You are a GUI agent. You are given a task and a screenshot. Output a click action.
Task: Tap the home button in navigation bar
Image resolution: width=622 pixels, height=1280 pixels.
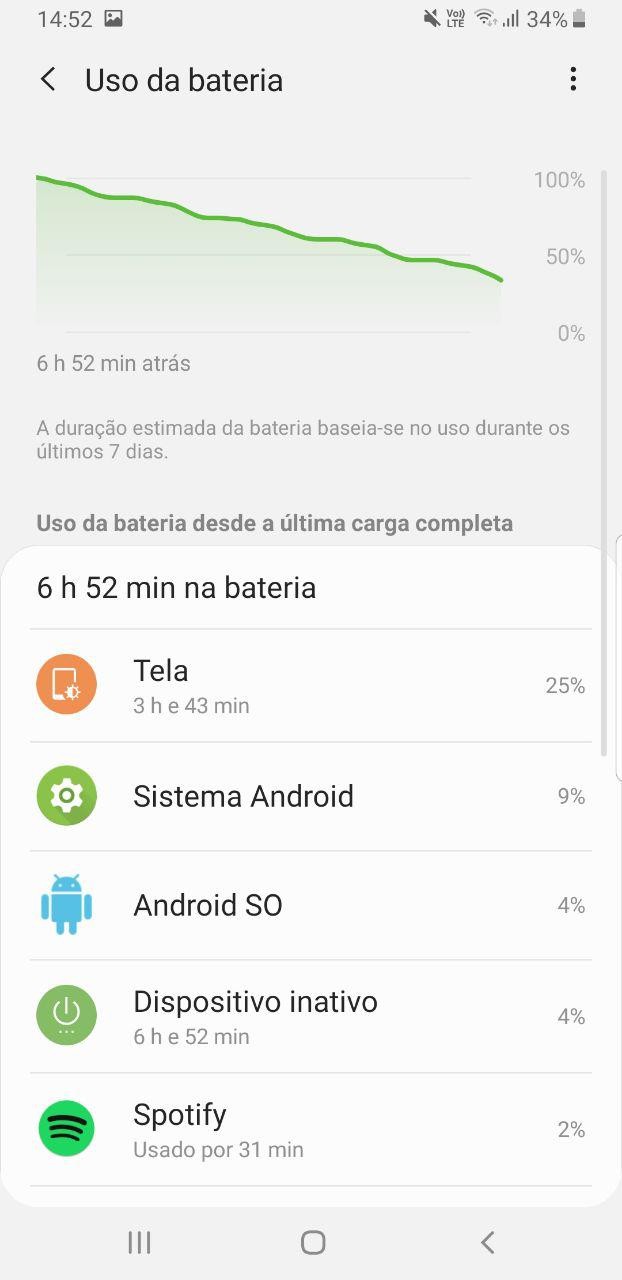tap(313, 1242)
